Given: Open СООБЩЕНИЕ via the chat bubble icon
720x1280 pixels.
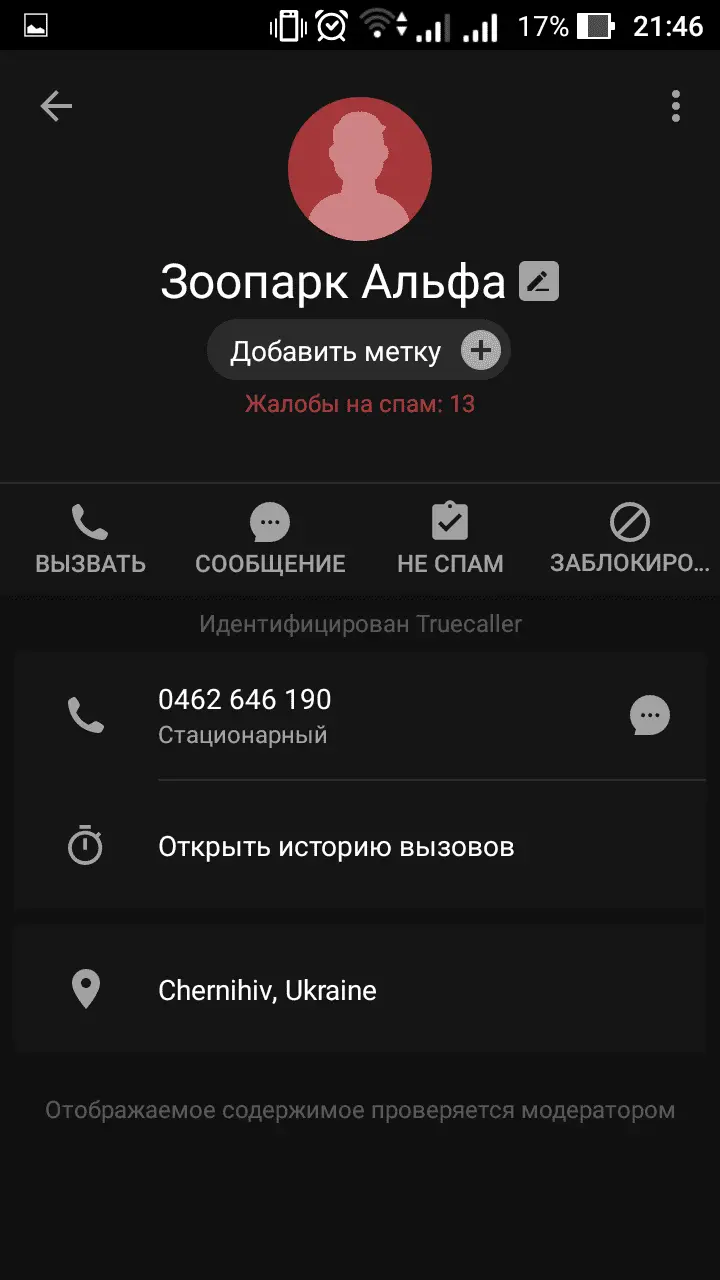Looking at the screenshot, I should pos(268,521).
